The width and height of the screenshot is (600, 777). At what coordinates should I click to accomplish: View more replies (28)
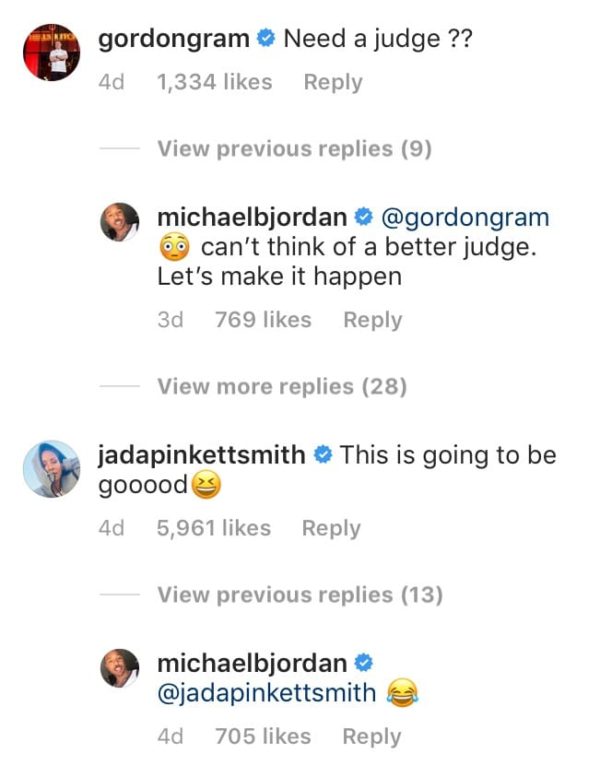pos(281,386)
